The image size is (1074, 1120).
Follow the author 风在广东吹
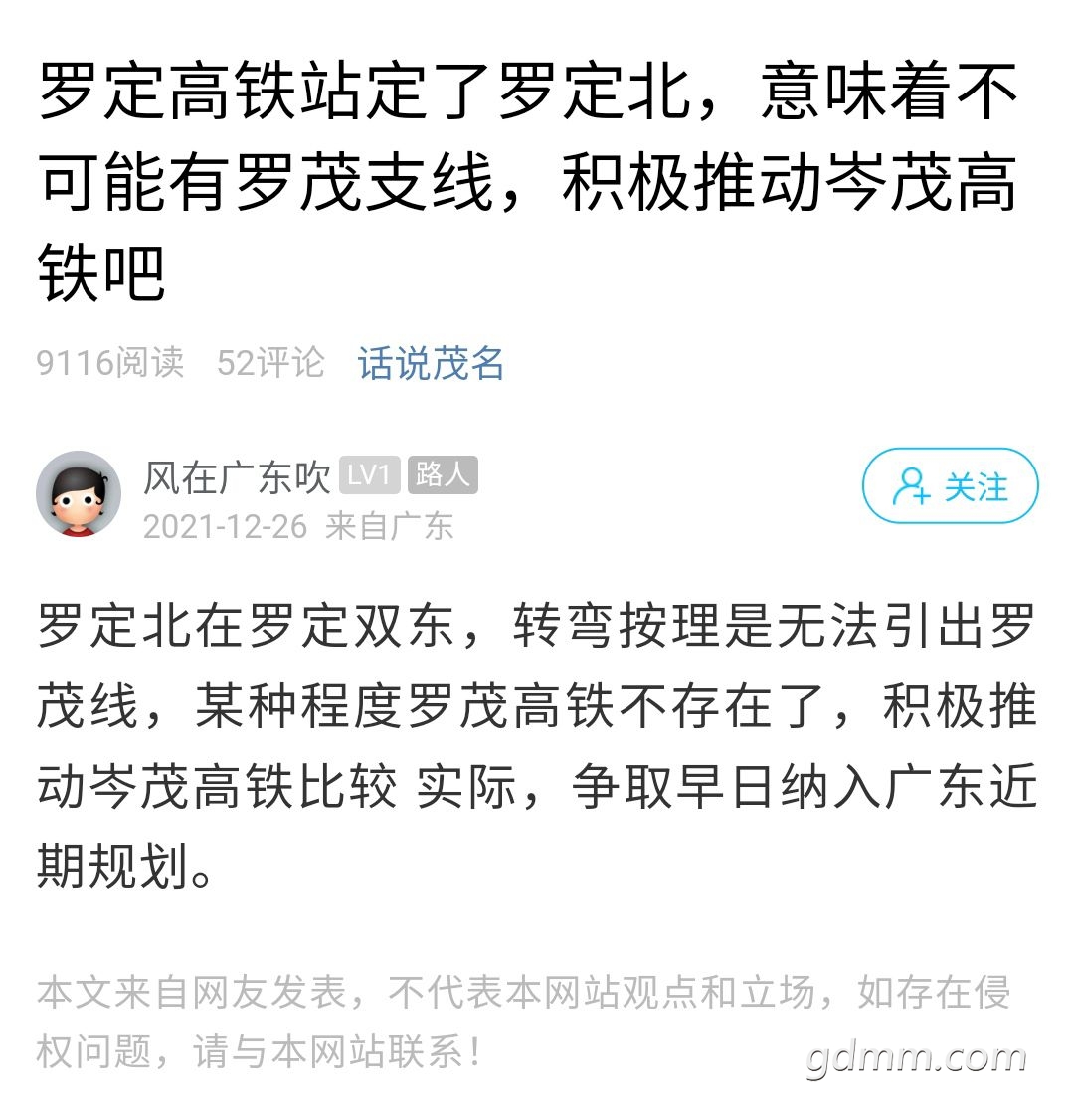[950, 486]
